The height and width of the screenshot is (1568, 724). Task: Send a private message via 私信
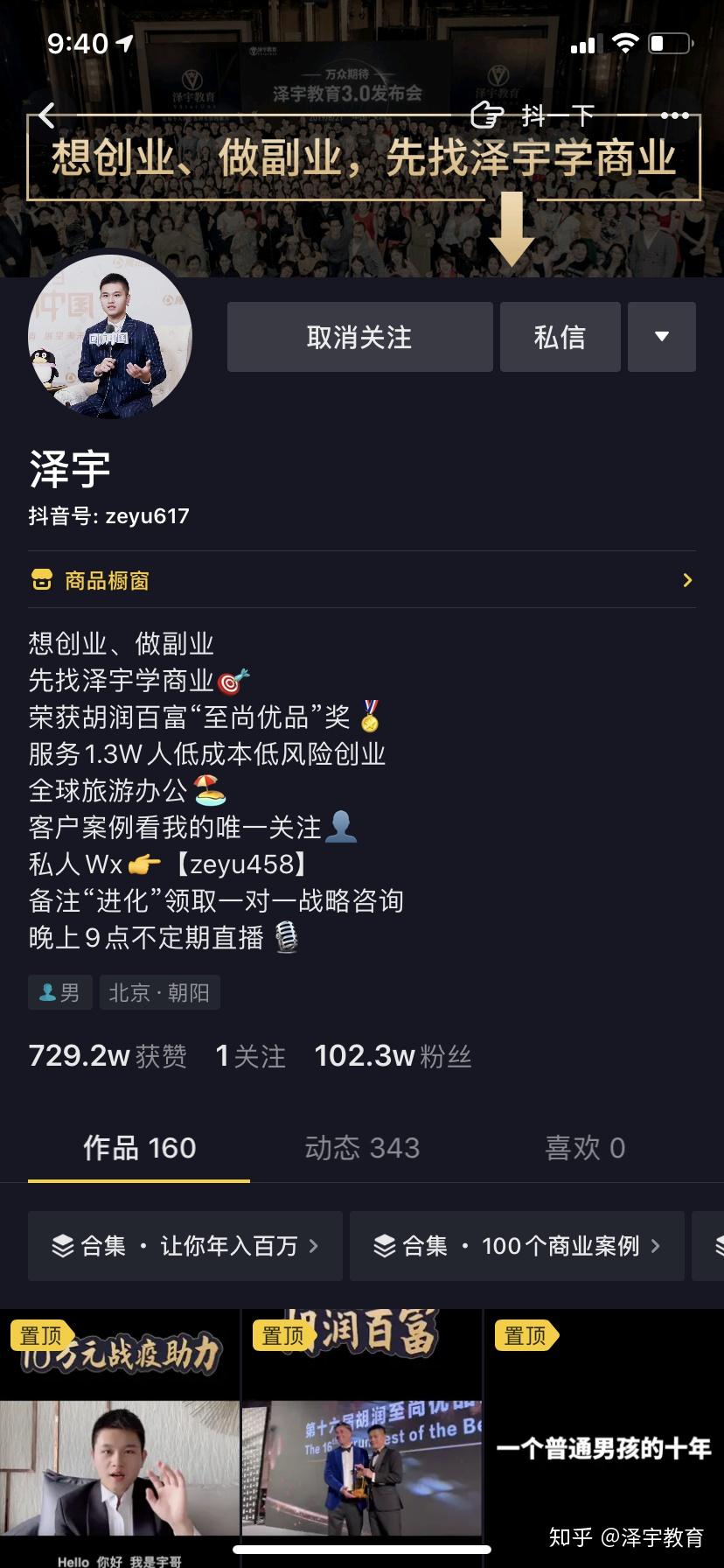pos(560,337)
